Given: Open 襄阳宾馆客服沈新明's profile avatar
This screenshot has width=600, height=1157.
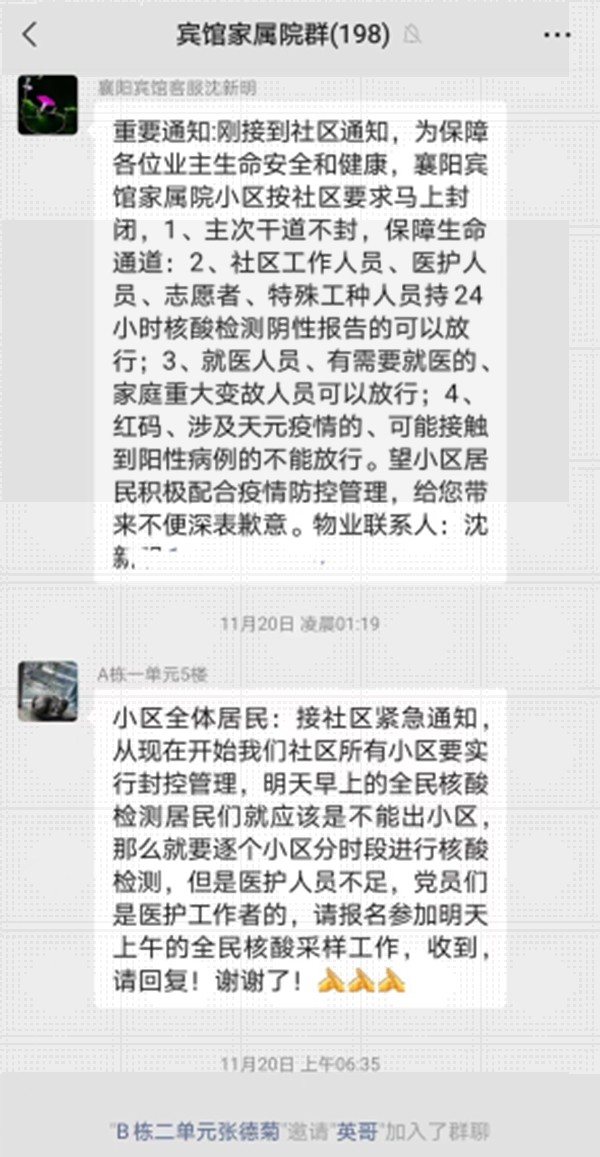Looking at the screenshot, I should (47, 105).
